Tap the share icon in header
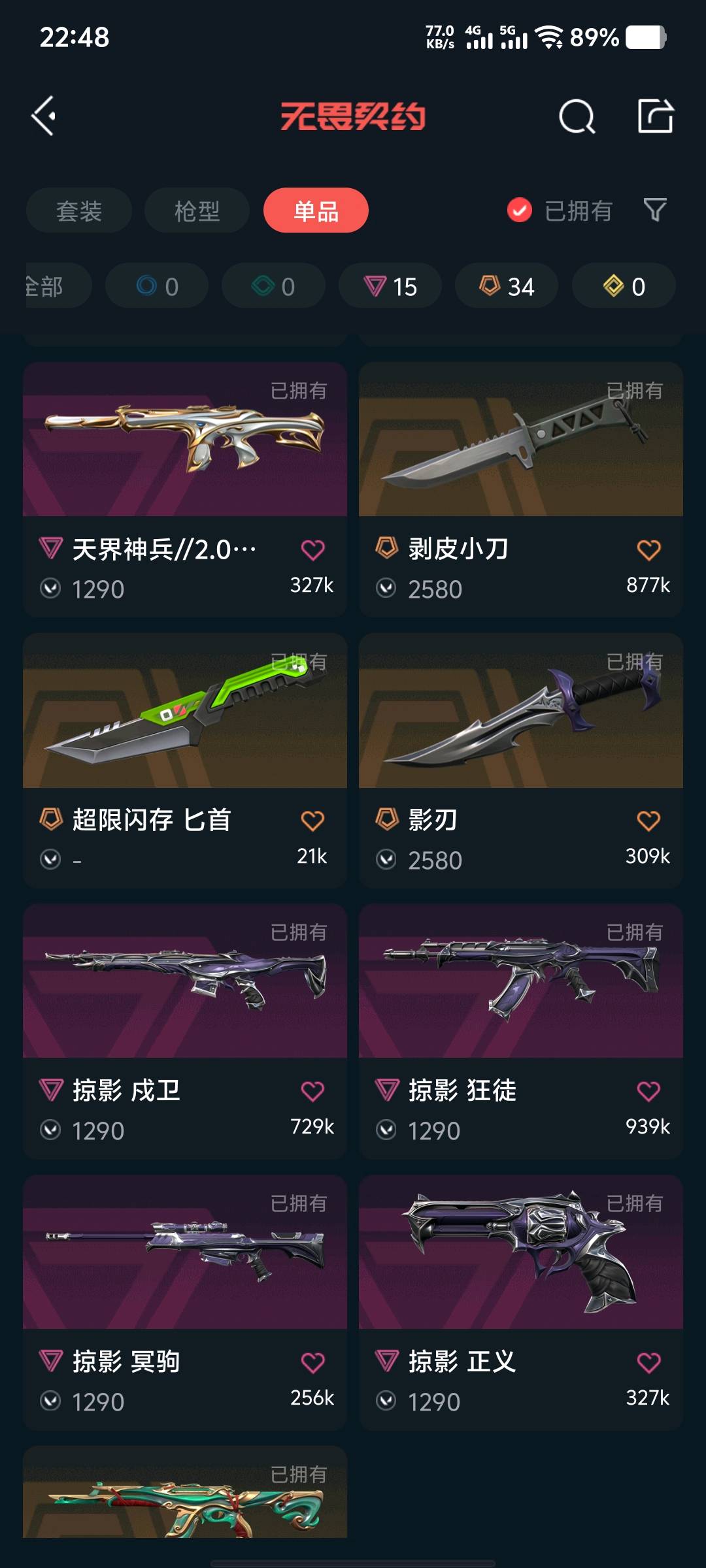This screenshot has height=1568, width=706. (x=656, y=116)
